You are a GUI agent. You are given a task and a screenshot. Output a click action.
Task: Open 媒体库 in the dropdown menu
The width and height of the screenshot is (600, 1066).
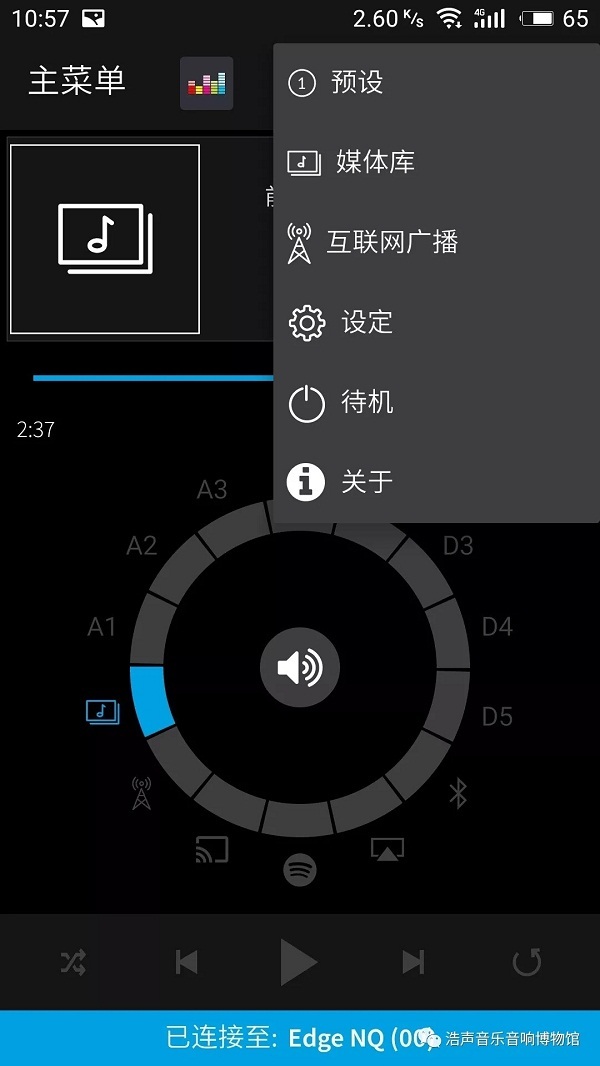436,162
